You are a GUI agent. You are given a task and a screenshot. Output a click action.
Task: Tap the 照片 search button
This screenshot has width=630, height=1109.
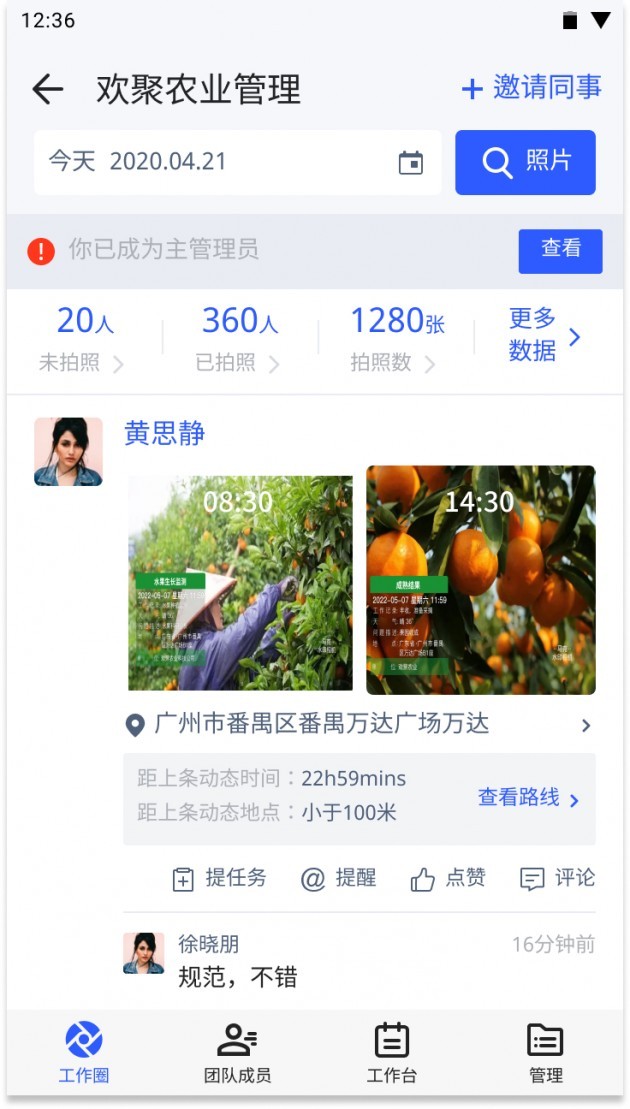pos(525,162)
